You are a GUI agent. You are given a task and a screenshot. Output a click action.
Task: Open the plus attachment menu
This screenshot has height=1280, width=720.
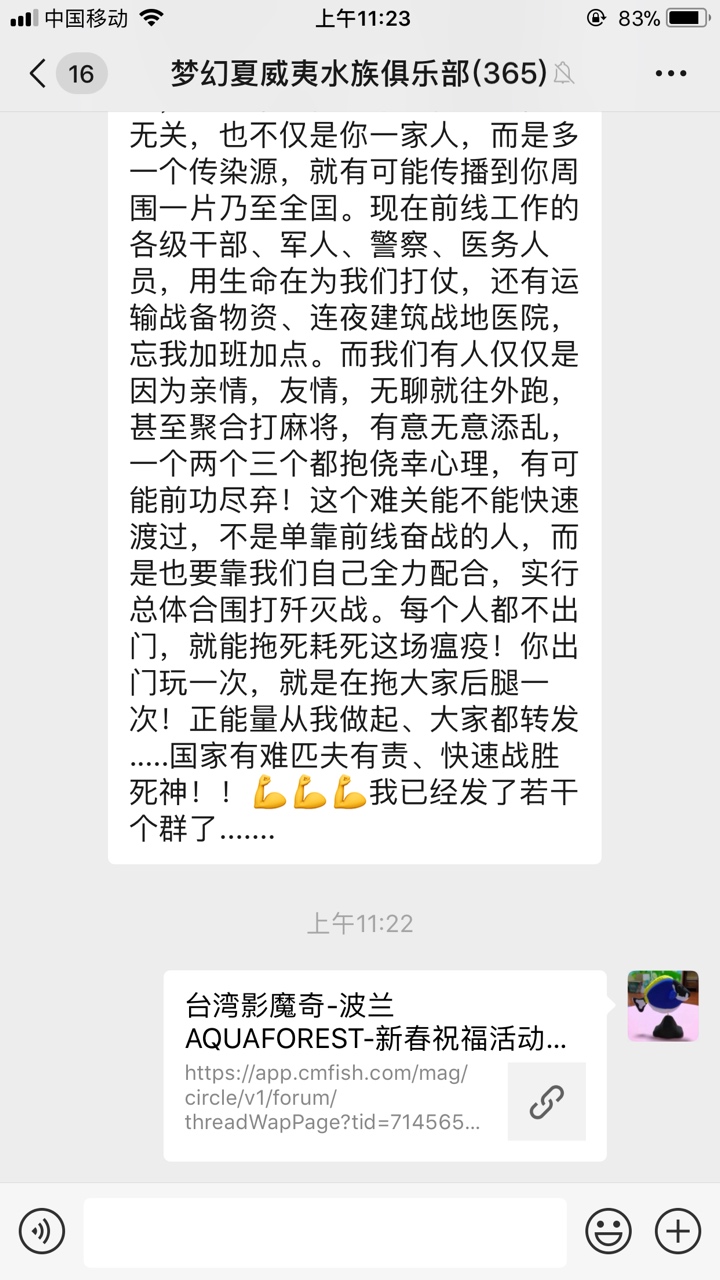[x=677, y=1230]
